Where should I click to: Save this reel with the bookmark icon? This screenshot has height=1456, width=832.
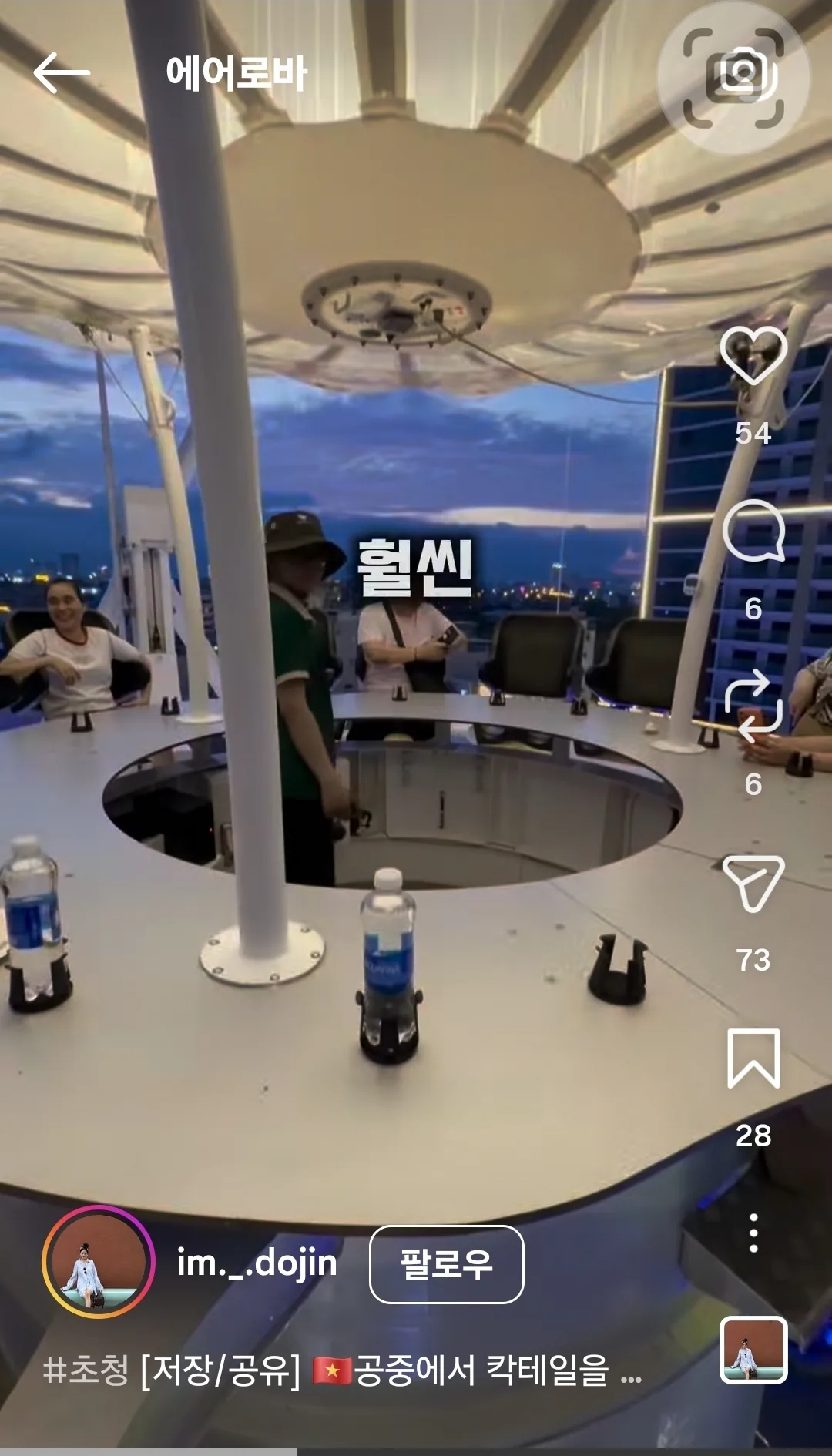click(753, 1058)
